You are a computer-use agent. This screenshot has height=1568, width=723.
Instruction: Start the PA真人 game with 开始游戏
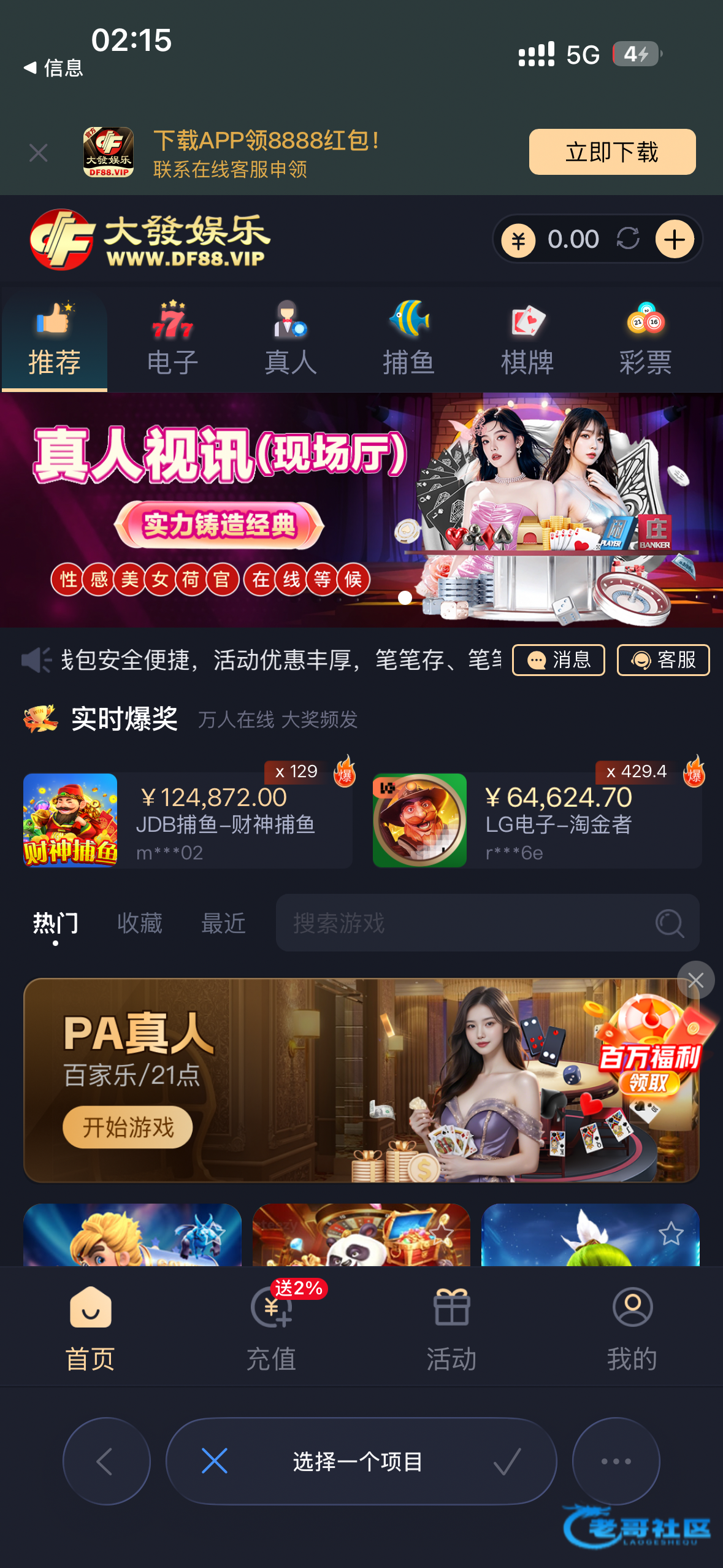(128, 1127)
